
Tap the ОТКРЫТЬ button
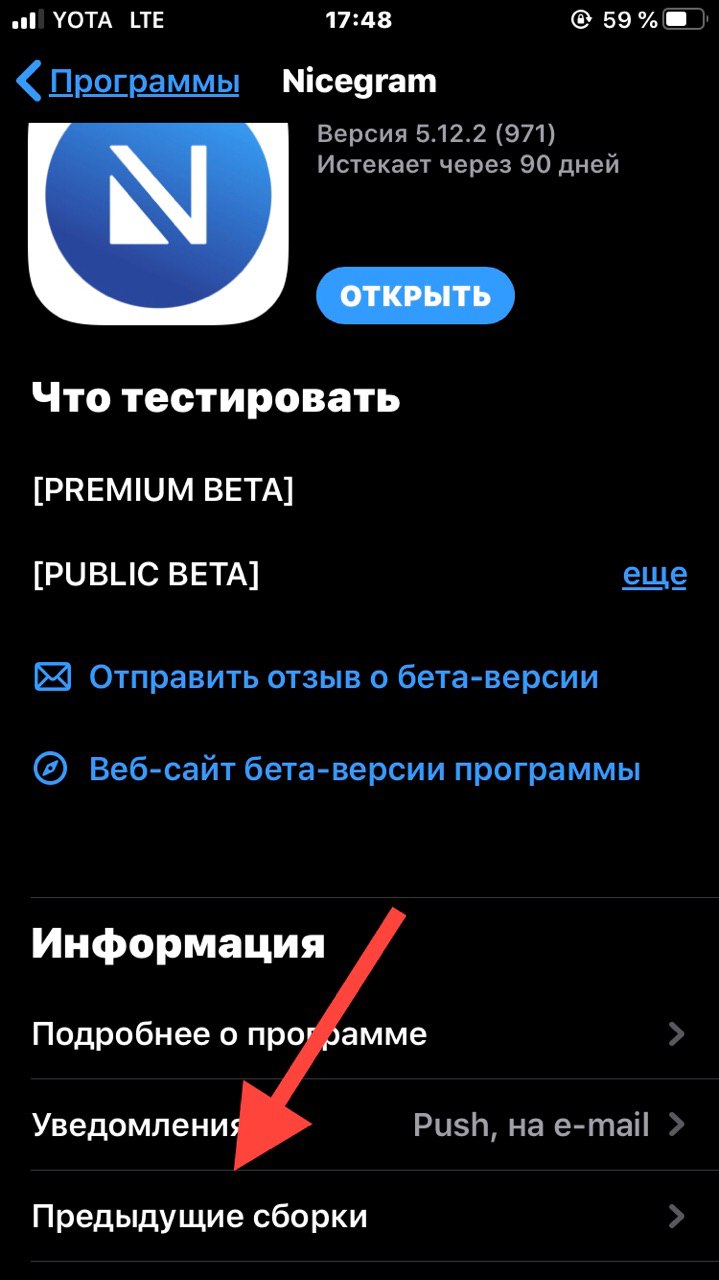(x=415, y=296)
